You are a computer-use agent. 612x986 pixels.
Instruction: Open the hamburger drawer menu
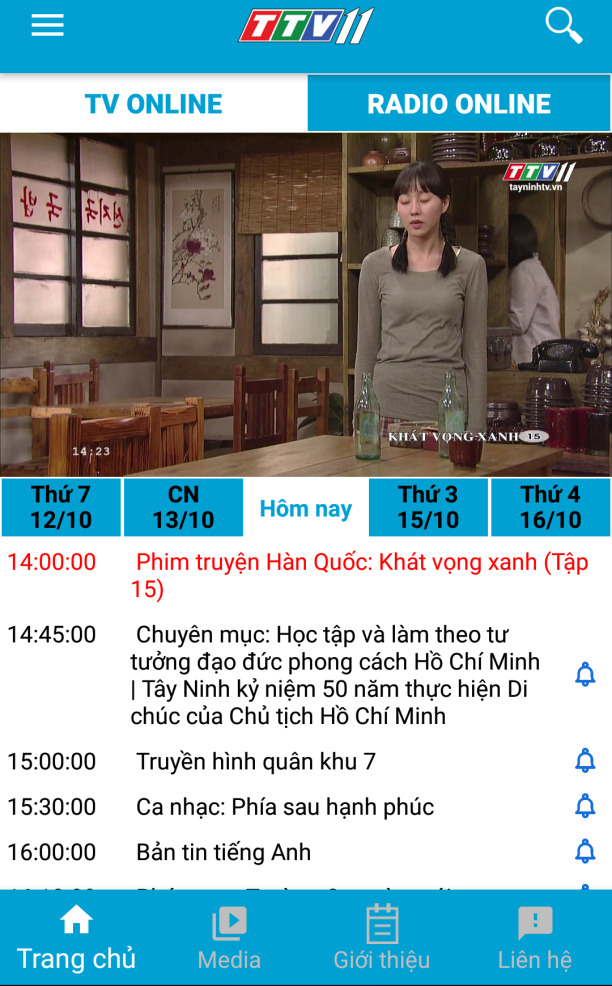(x=47, y=26)
